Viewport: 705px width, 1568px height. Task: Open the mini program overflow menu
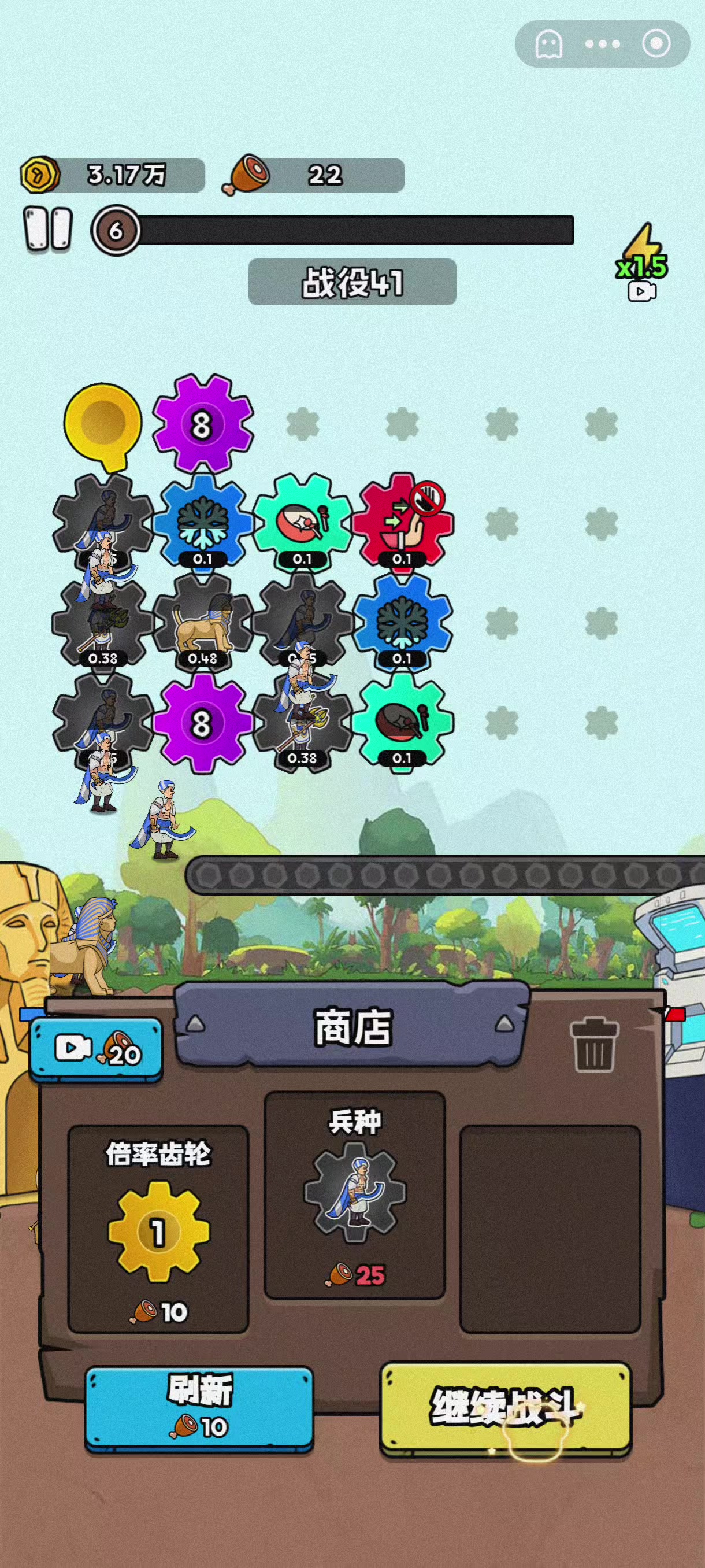click(602, 44)
